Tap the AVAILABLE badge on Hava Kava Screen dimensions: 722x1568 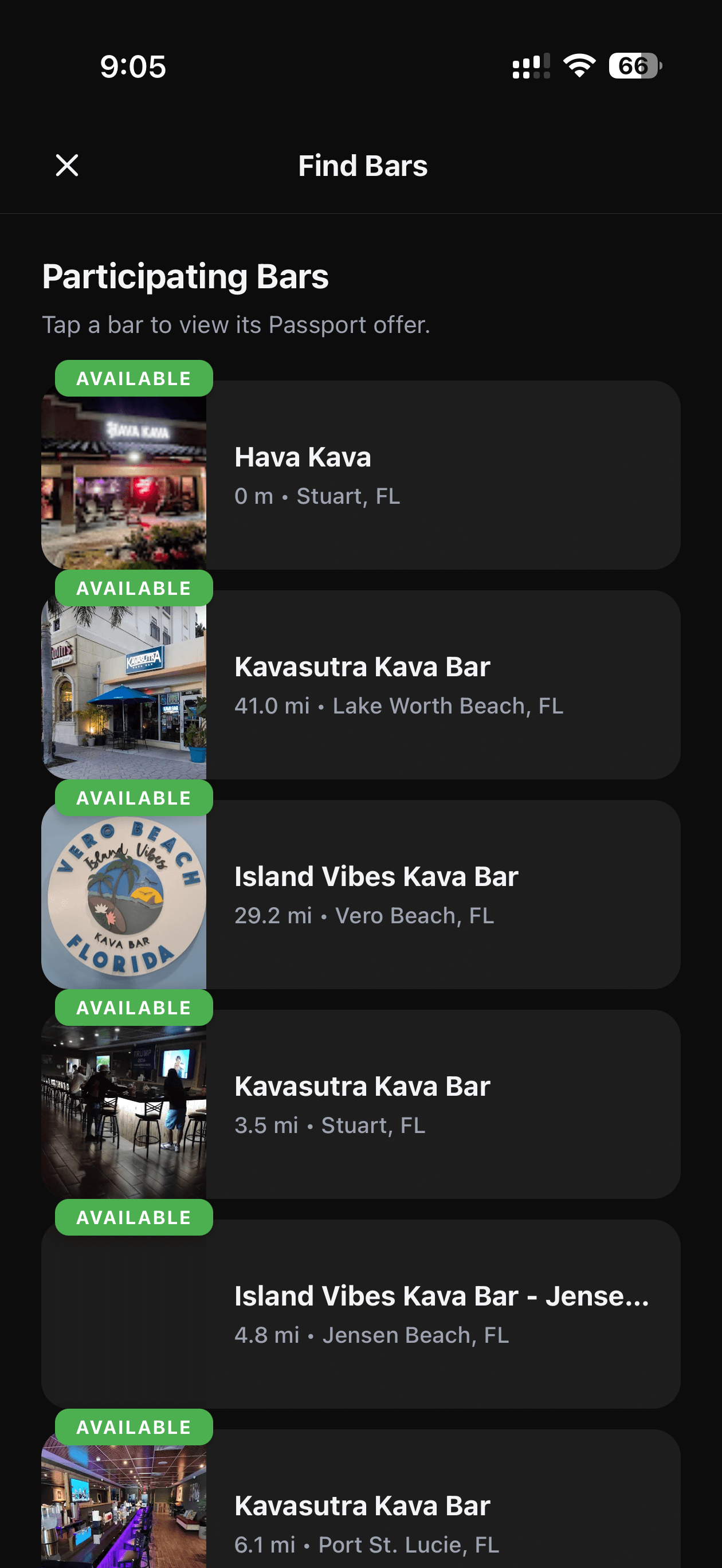point(134,378)
